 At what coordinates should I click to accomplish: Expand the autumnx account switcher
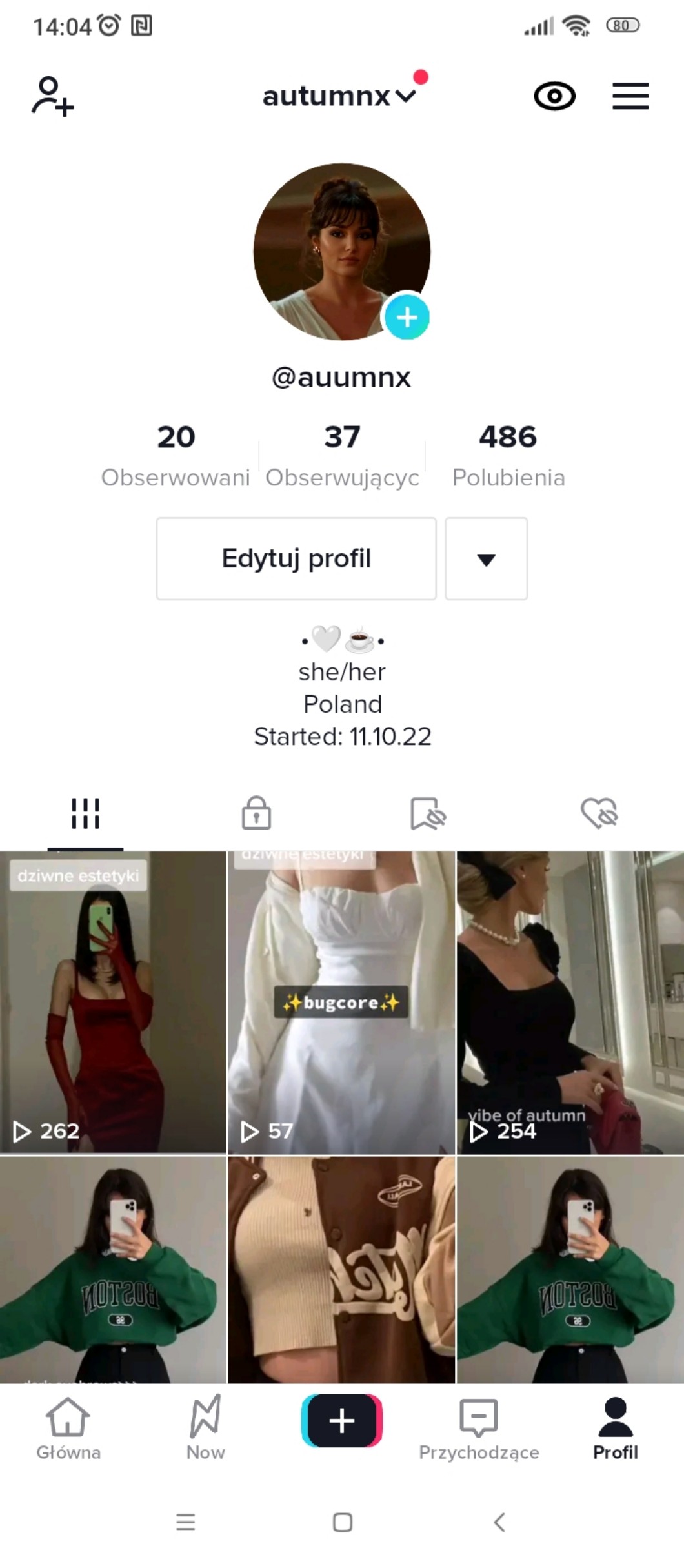click(339, 97)
